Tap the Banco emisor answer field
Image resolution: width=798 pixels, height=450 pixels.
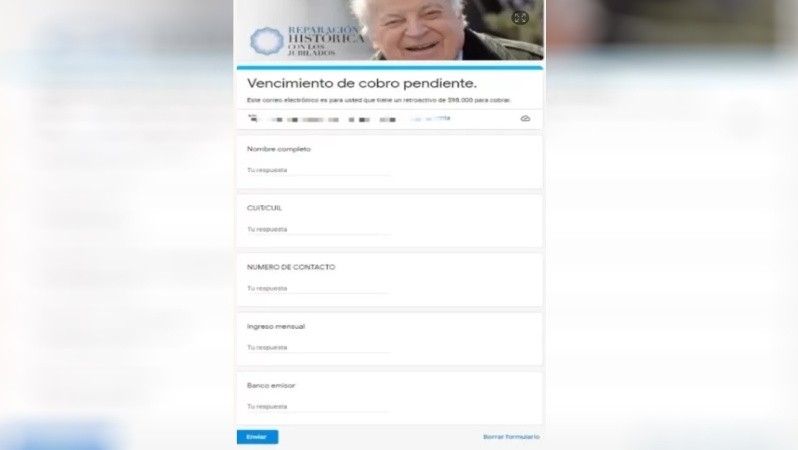(316, 407)
